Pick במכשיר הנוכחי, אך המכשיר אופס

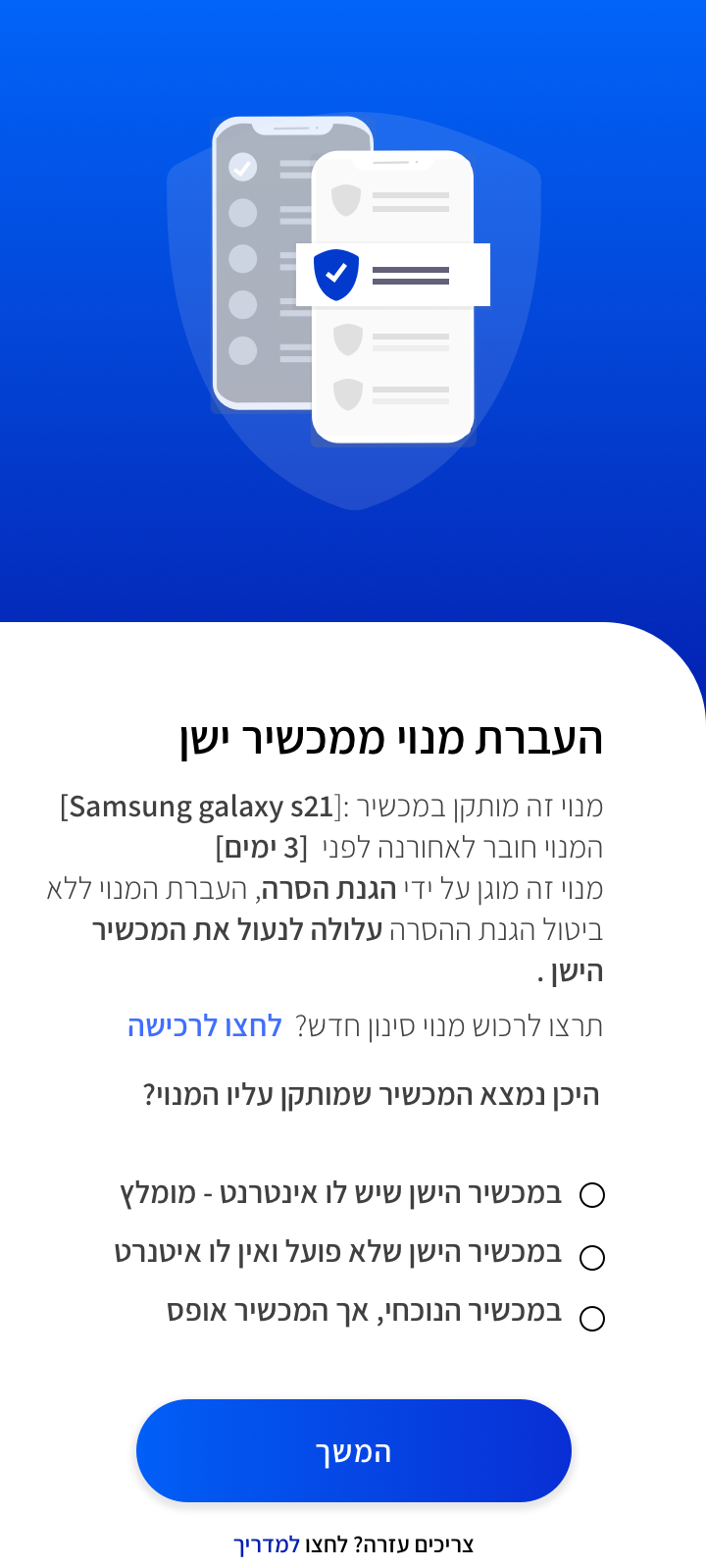592,1318
